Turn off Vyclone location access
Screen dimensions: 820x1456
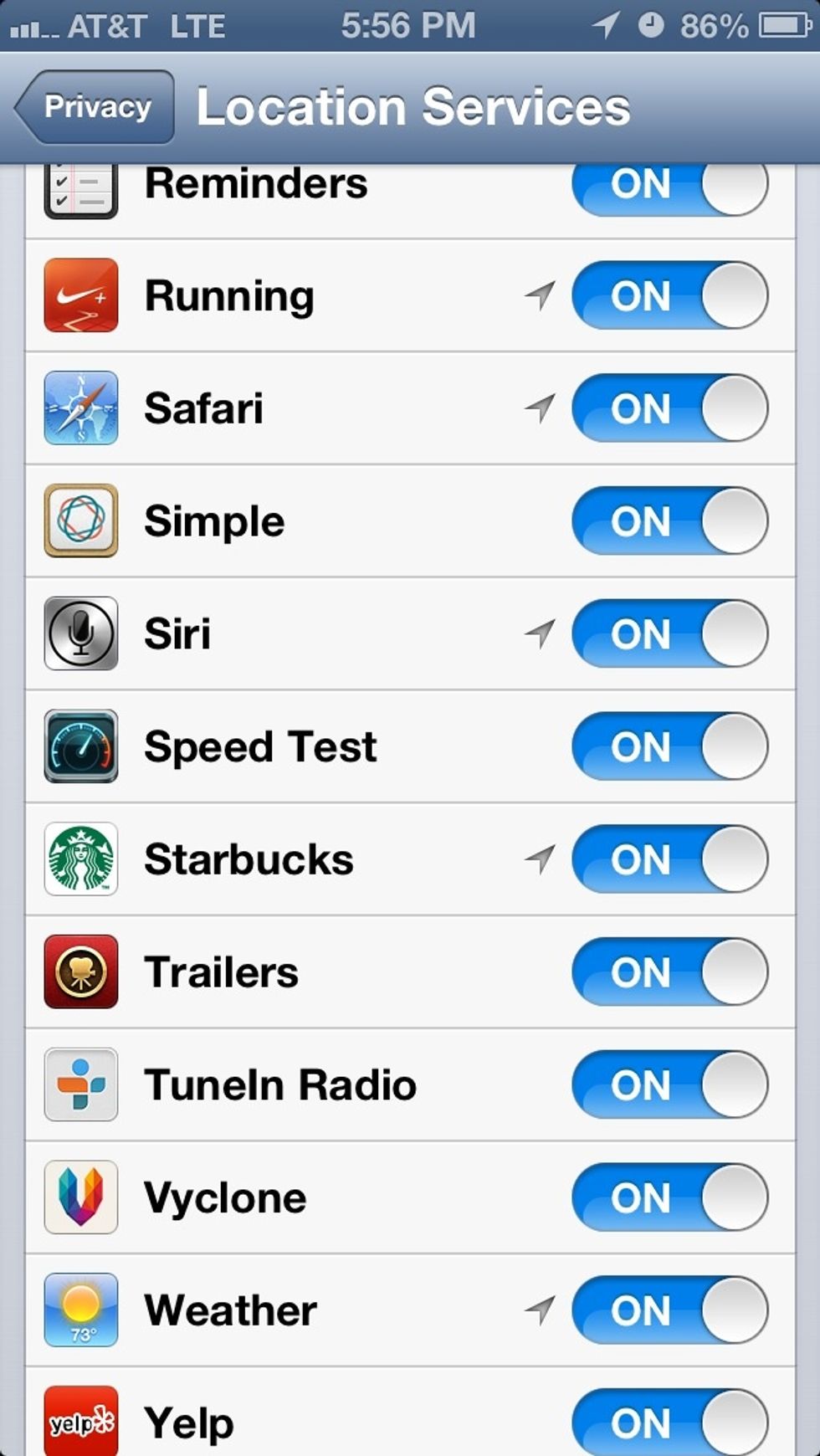670,1197
